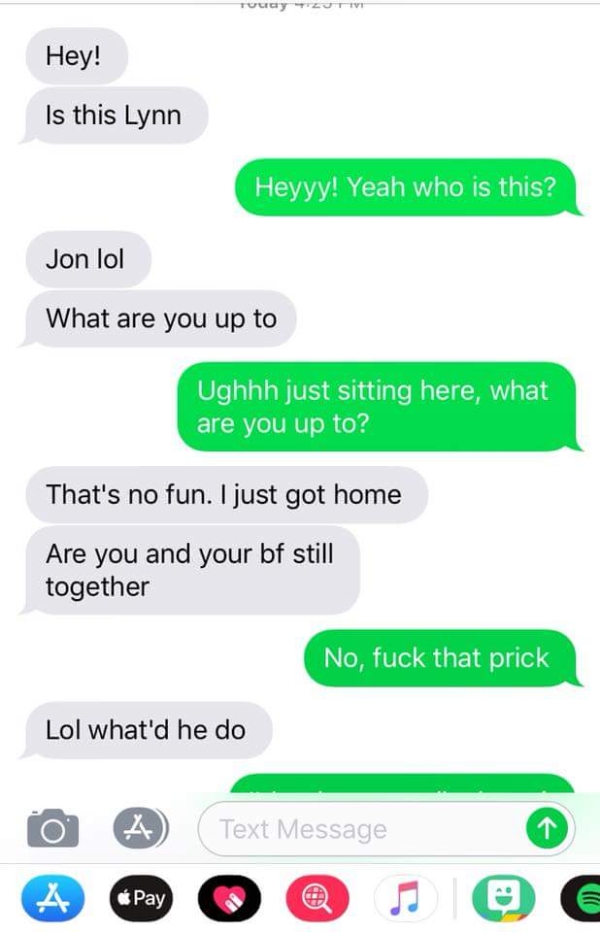600x932 pixels.
Task: Open the image search app
Action: 316,899
